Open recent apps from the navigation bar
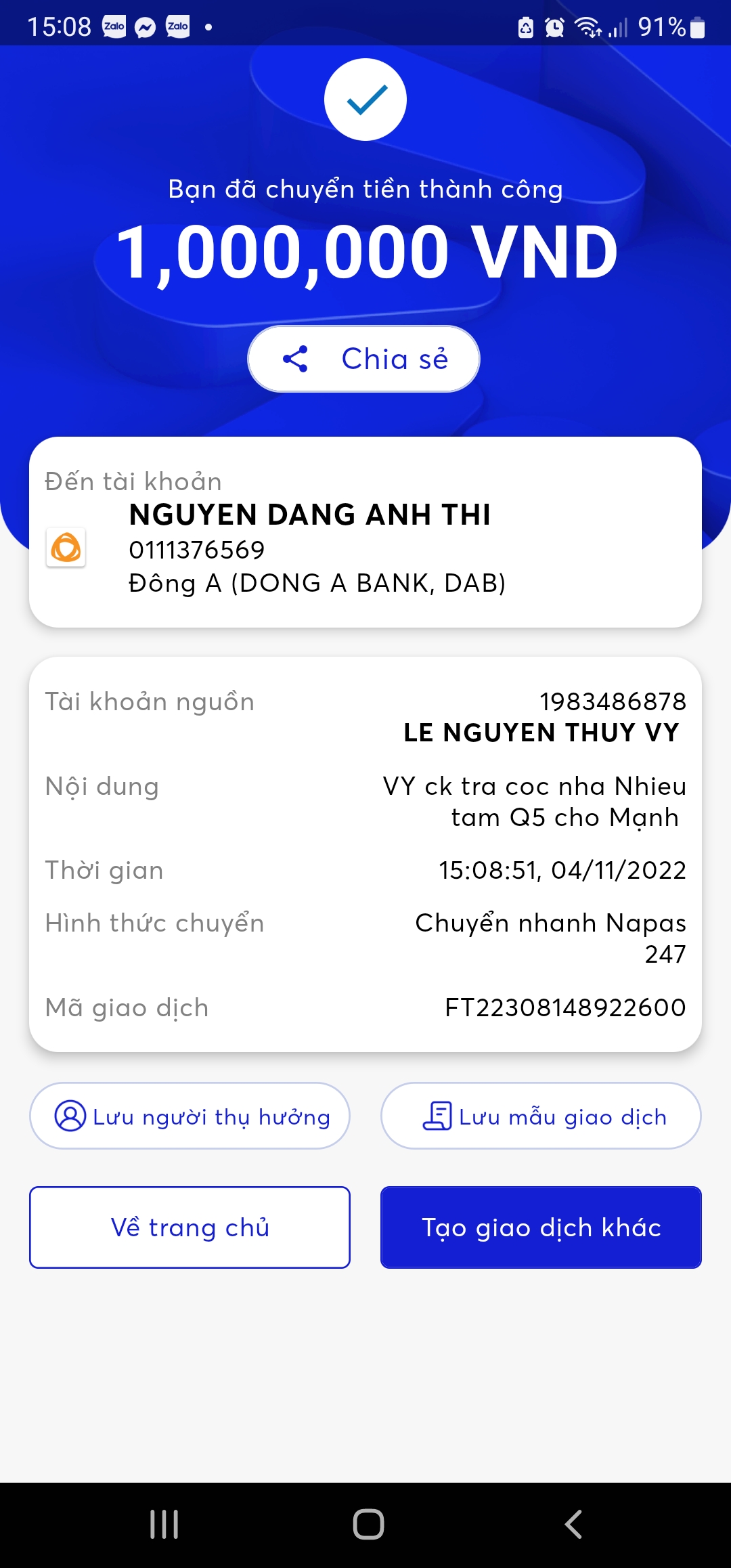 [164, 1525]
